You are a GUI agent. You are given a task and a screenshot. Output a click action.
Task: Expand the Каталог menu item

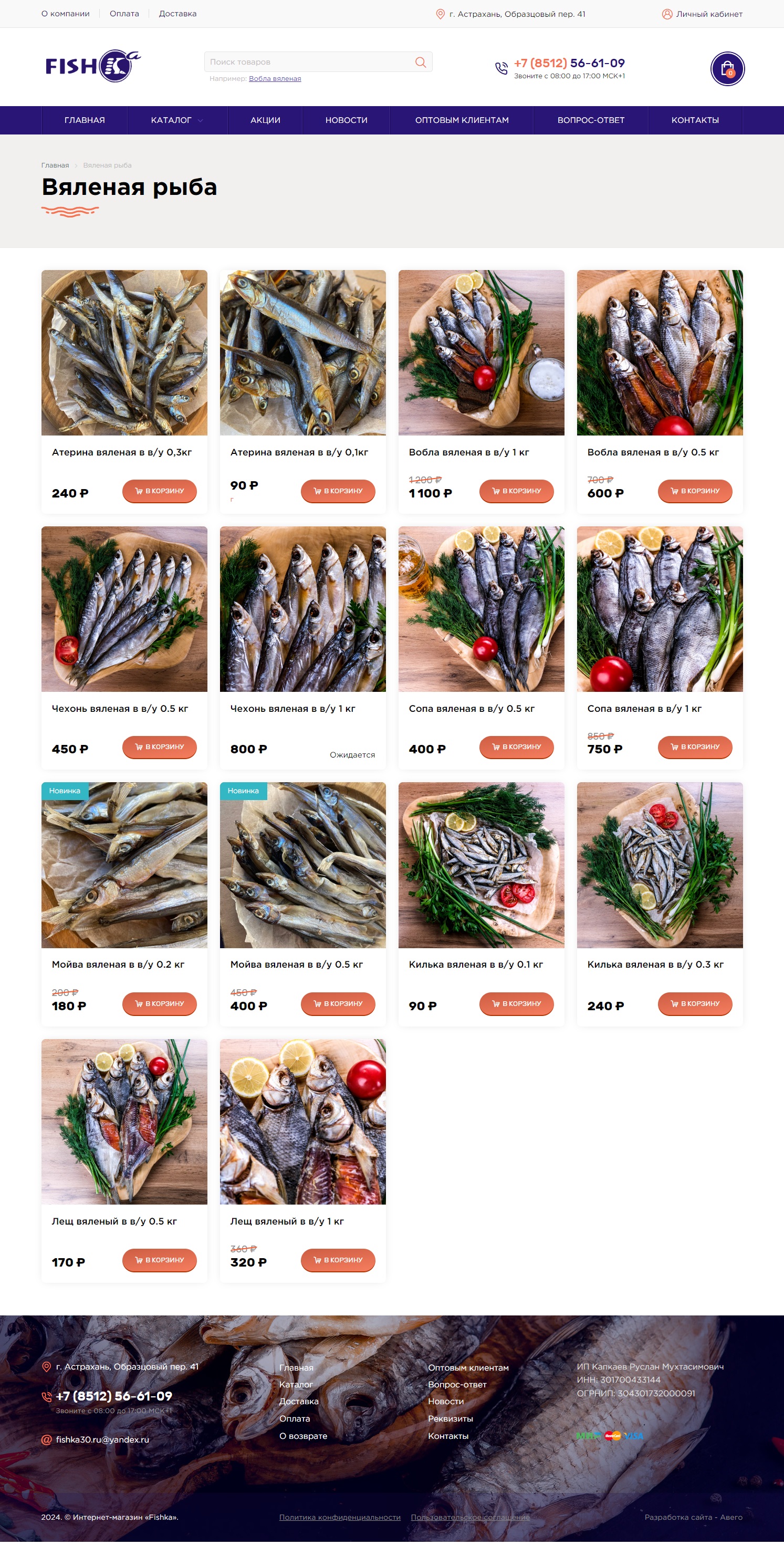click(x=176, y=120)
